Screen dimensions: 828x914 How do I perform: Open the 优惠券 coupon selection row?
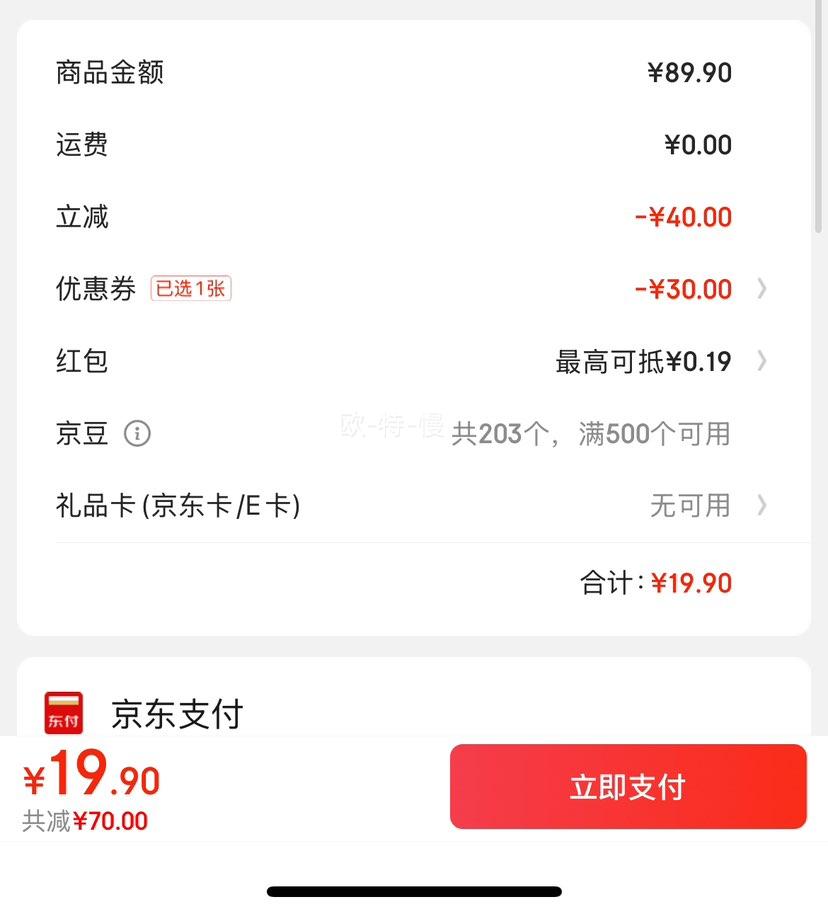pyautogui.click(x=412, y=290)
